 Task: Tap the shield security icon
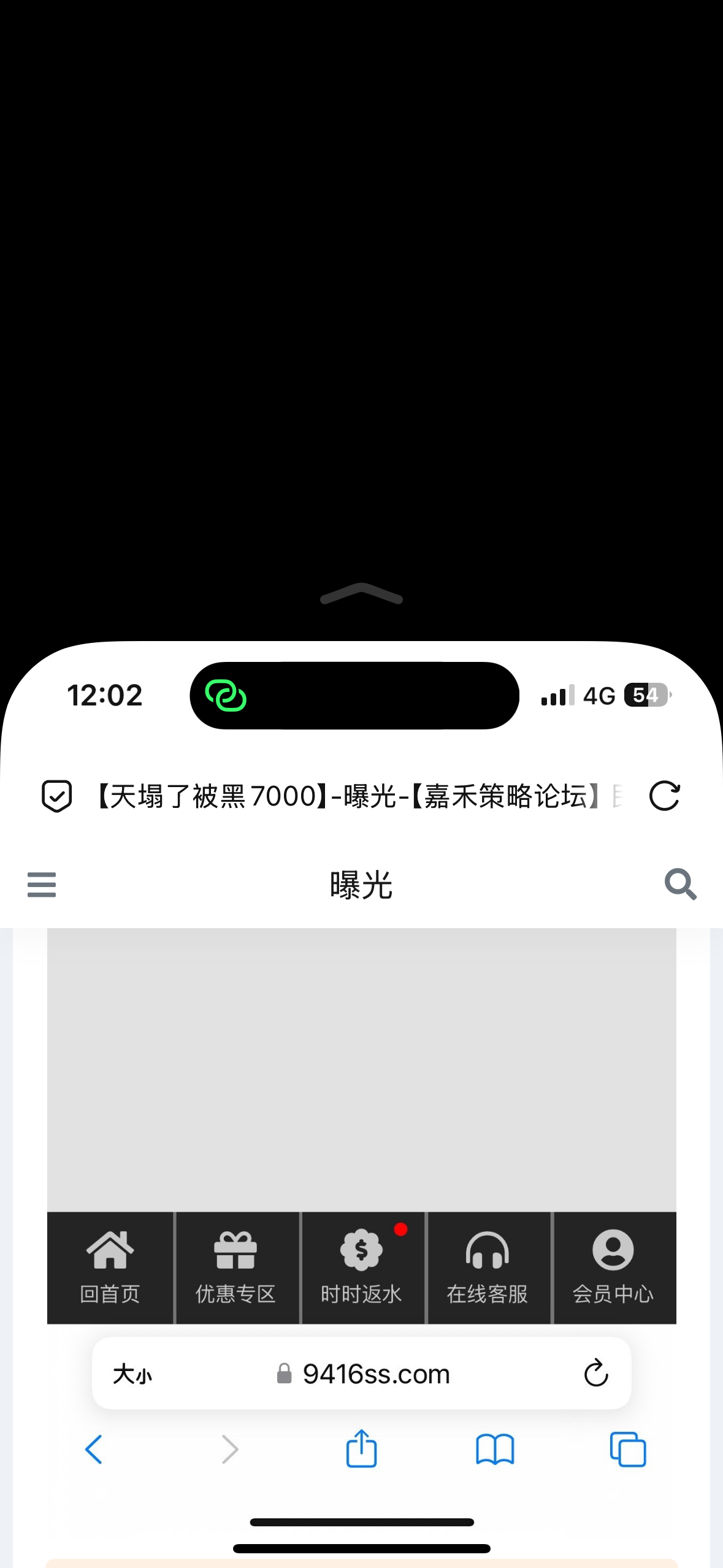[57, 796]
